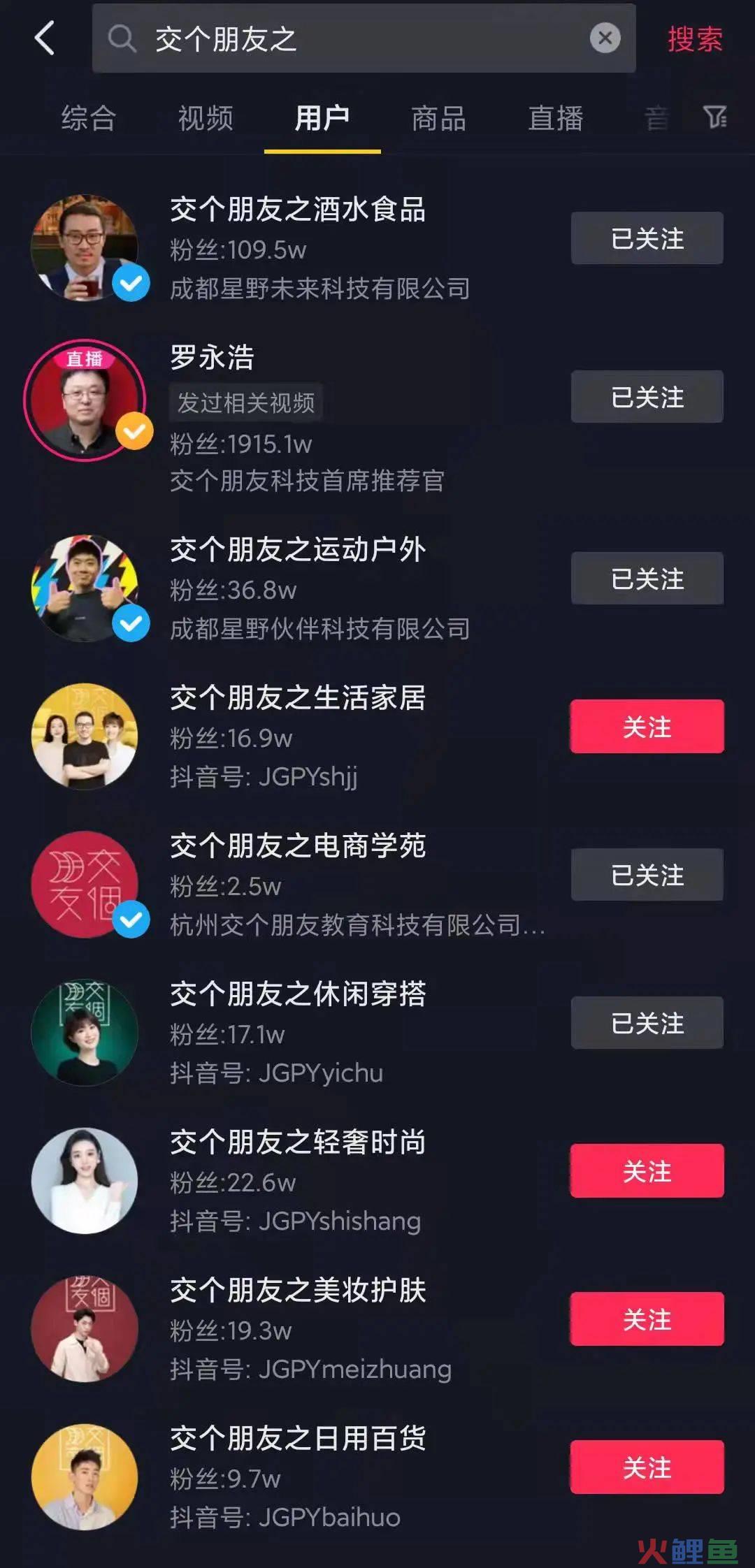755x1568 pixels.
Task: Go back with the top-left arrow
Action: pos(45,38)
